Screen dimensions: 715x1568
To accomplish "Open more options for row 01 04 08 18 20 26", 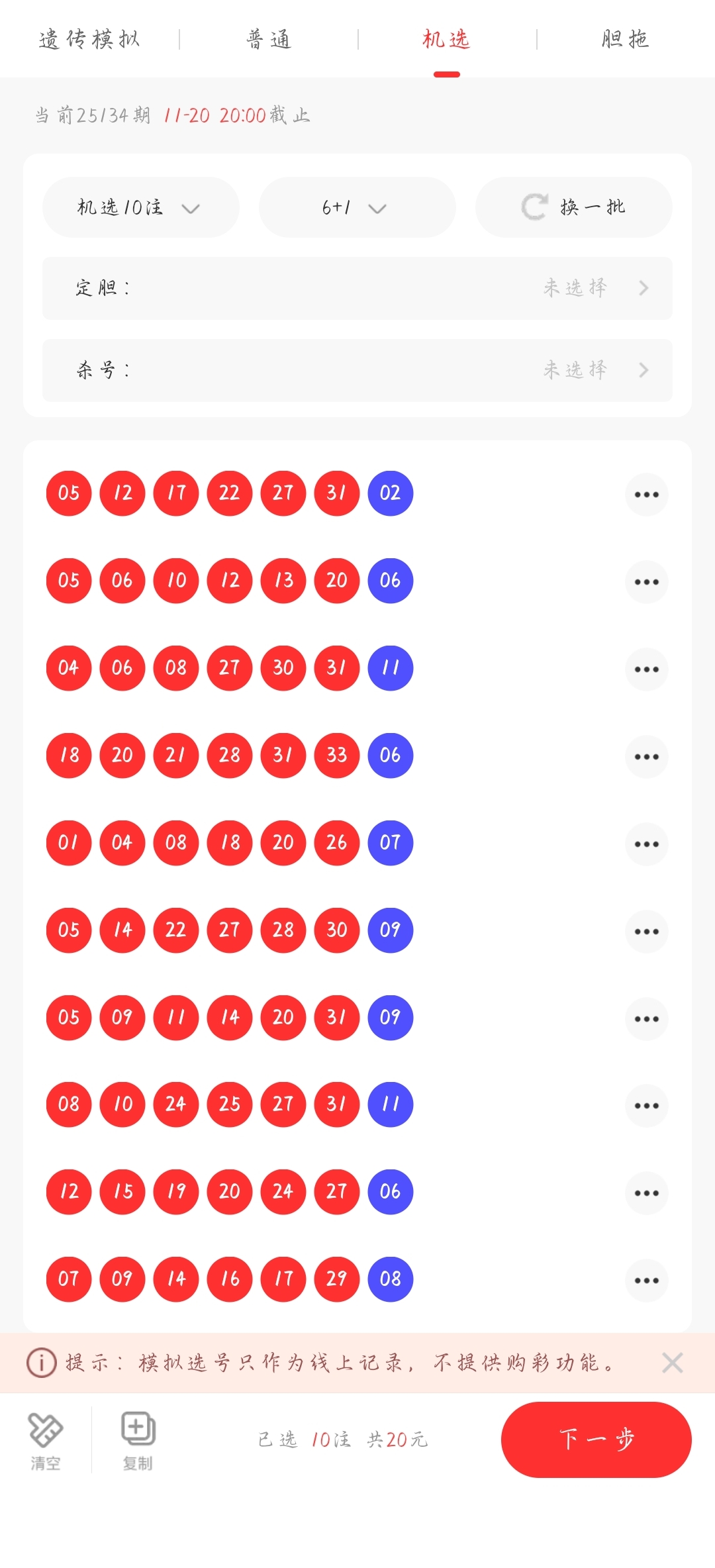I will tap(646, 844).
